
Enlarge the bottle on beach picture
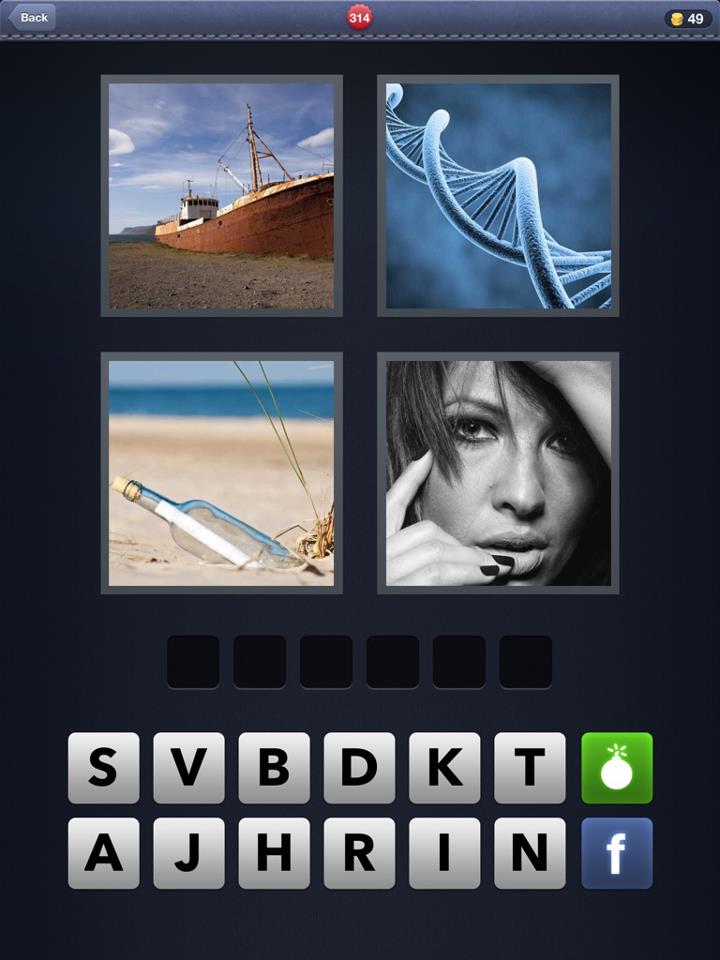[221, 473]
